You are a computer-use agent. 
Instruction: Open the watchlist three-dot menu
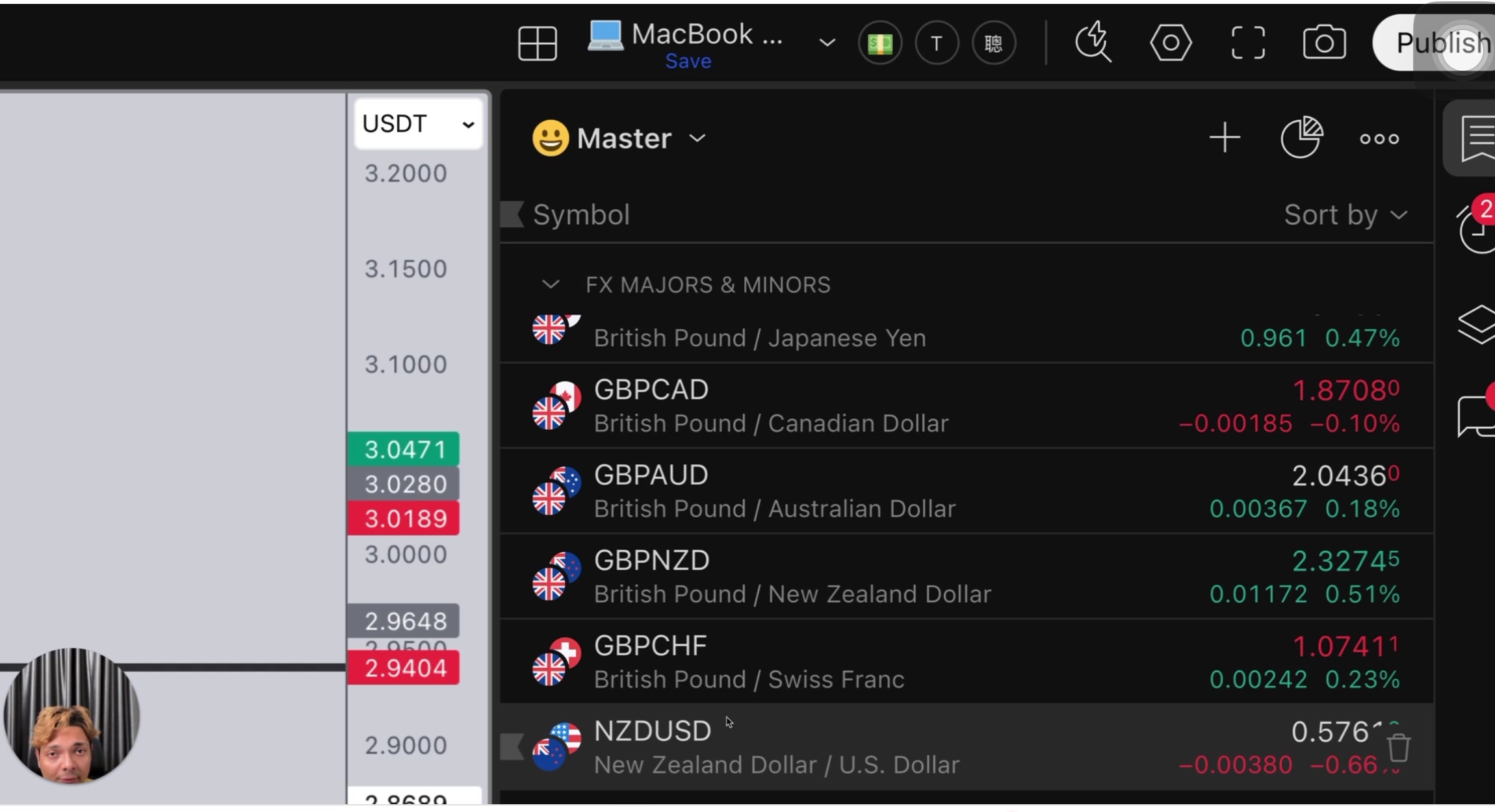click(x=1379, y=138)
